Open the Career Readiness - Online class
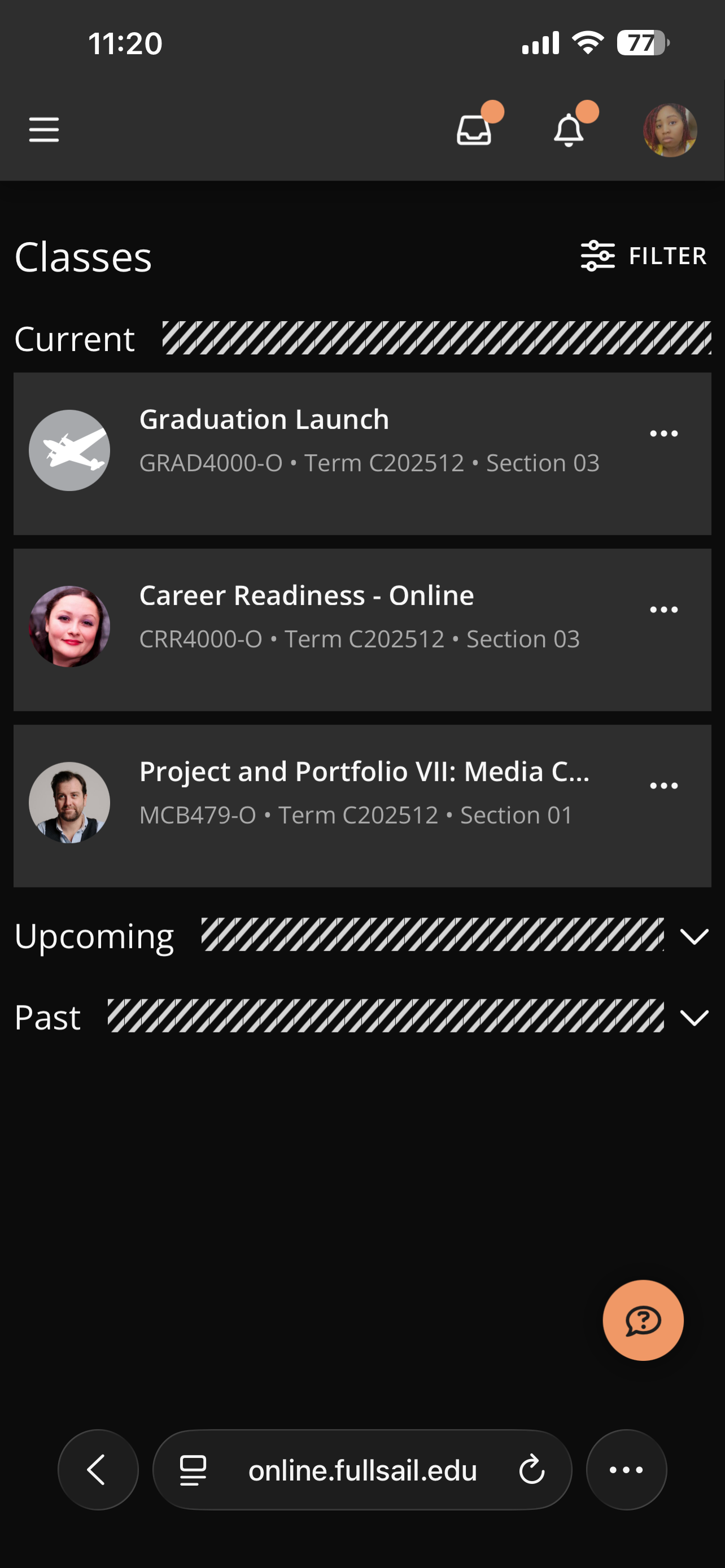The image size is (725, 1568). click(x=306, y=595)
